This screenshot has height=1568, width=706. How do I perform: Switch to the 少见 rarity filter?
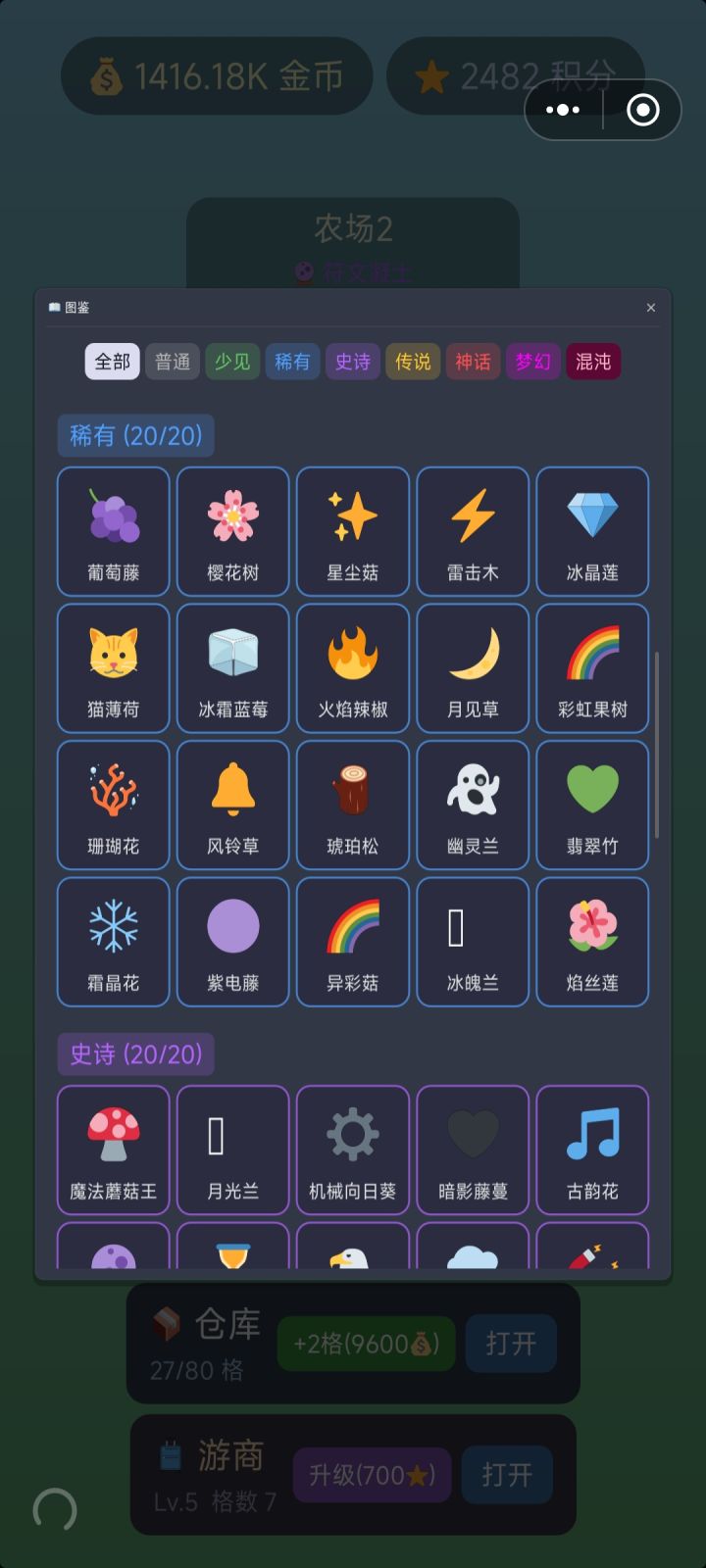click(232, 362)
